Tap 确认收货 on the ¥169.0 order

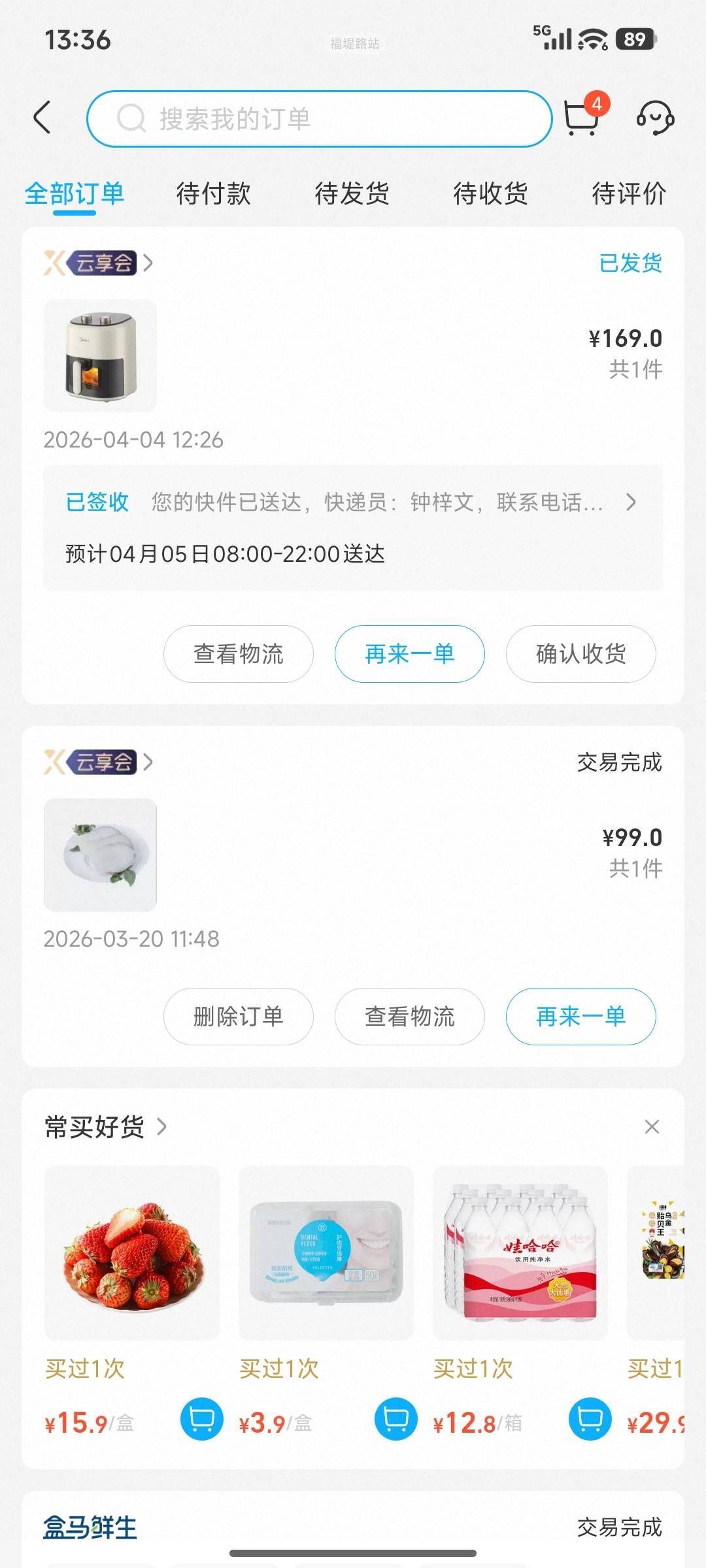pos(580,654)
